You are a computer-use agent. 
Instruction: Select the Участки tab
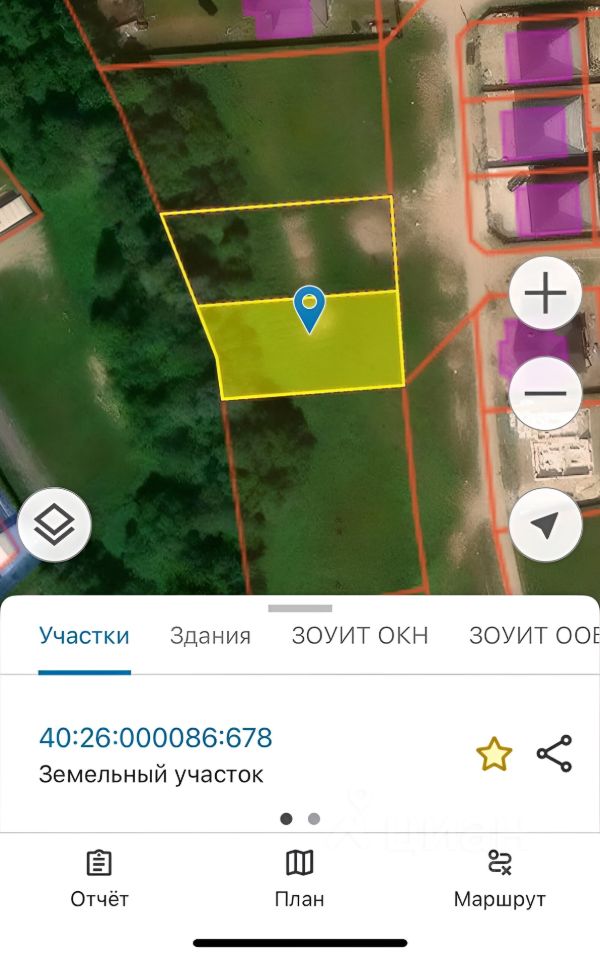pos(84,636)
